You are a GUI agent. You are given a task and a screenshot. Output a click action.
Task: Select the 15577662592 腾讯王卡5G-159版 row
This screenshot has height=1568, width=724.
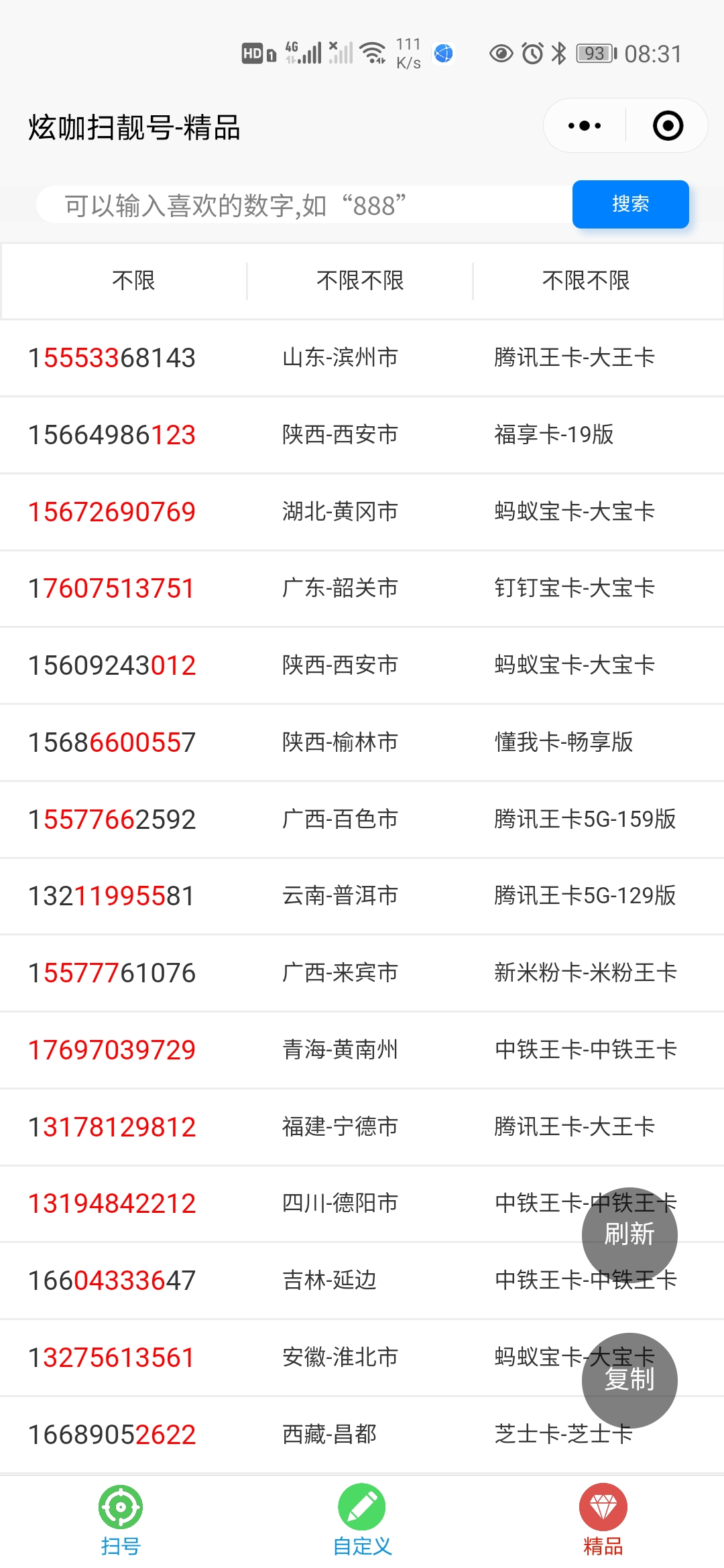pyautogui.click(x=112, y=820)
